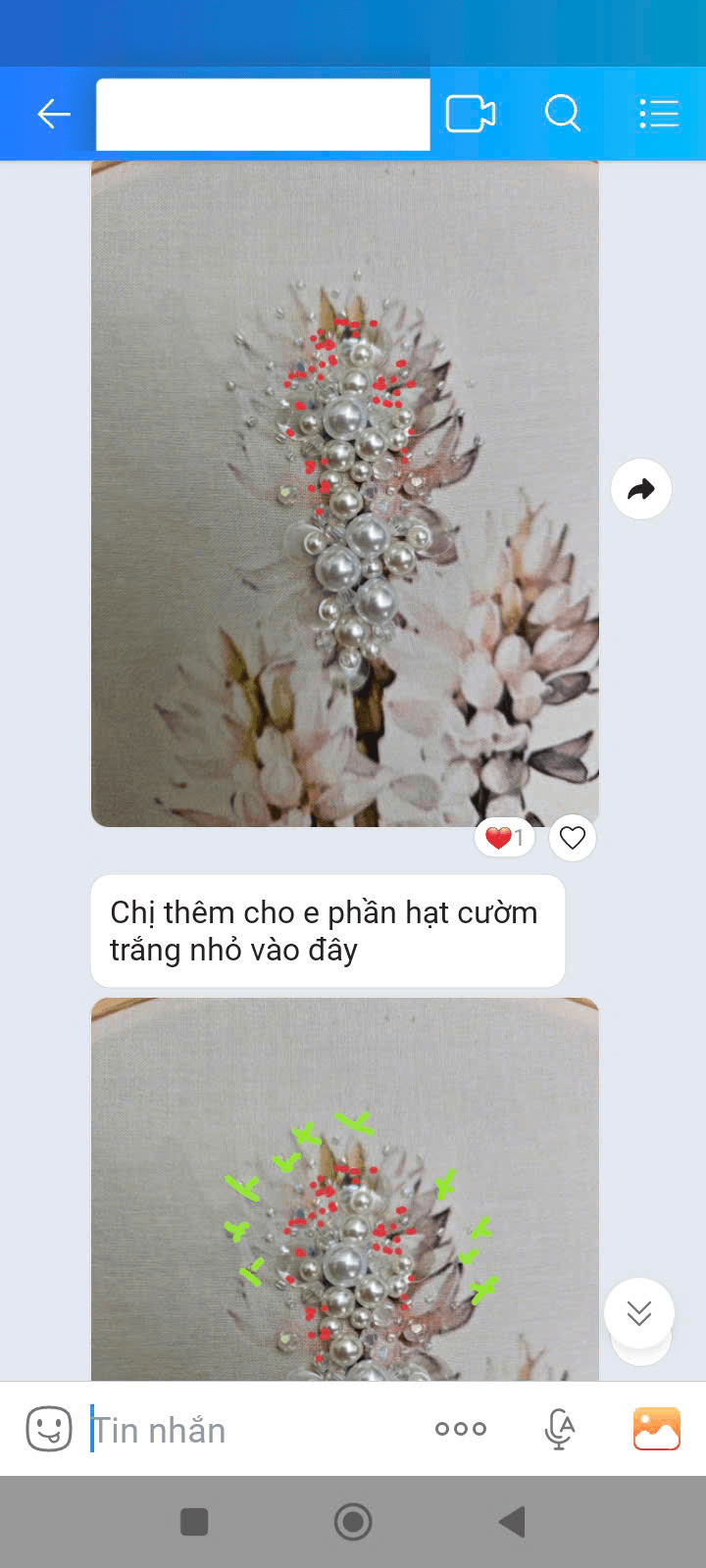React with the outline heart icon
This screenshot has height=1568, width=706.
[x=573, y=838]
